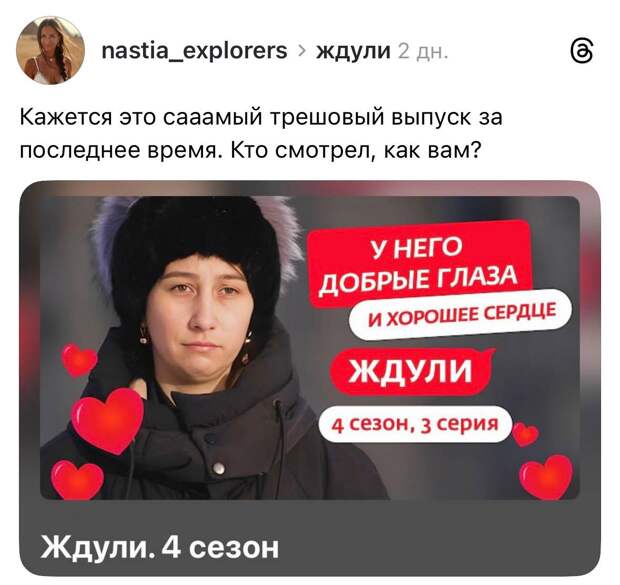Open nastia_explorers profile picture
The height and width of the screenshot is (585, 620).
tap(50, 50)
